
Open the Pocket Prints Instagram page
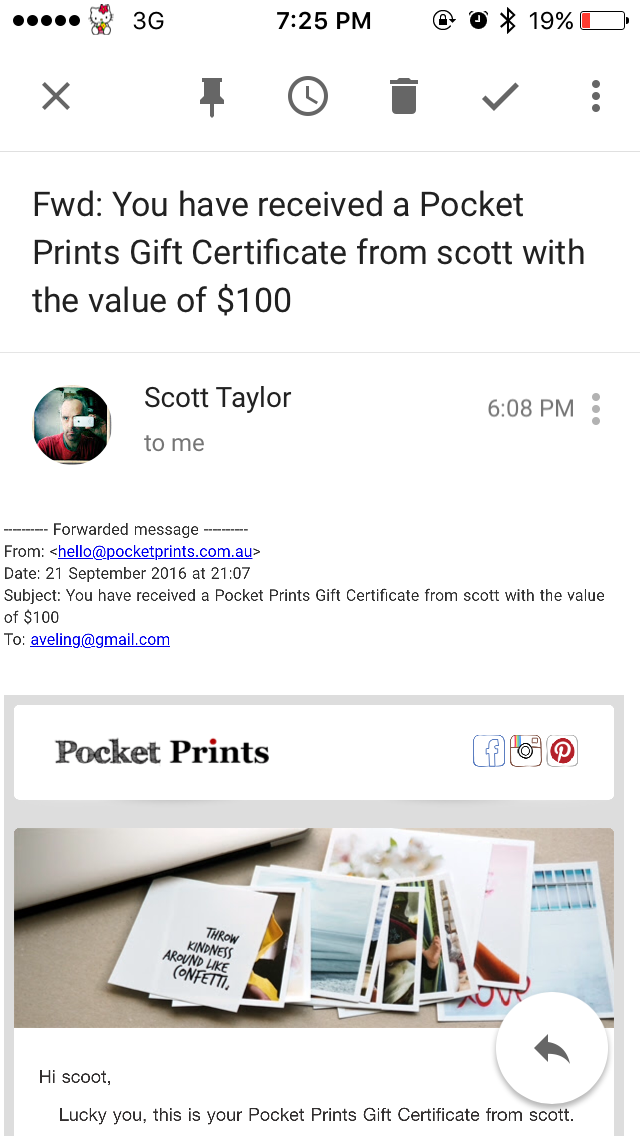coord(525,751)
